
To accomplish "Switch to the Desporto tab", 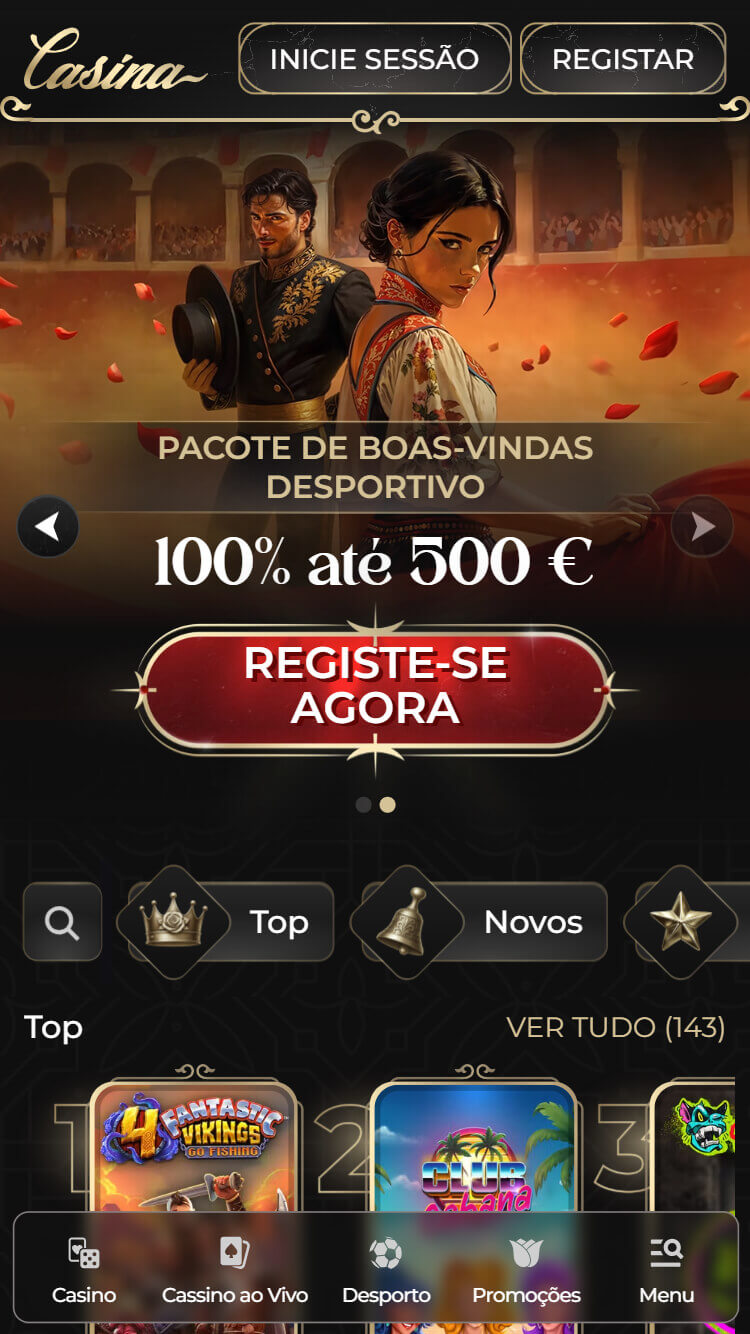I will pyautogui.click(x=386, y=1270).
